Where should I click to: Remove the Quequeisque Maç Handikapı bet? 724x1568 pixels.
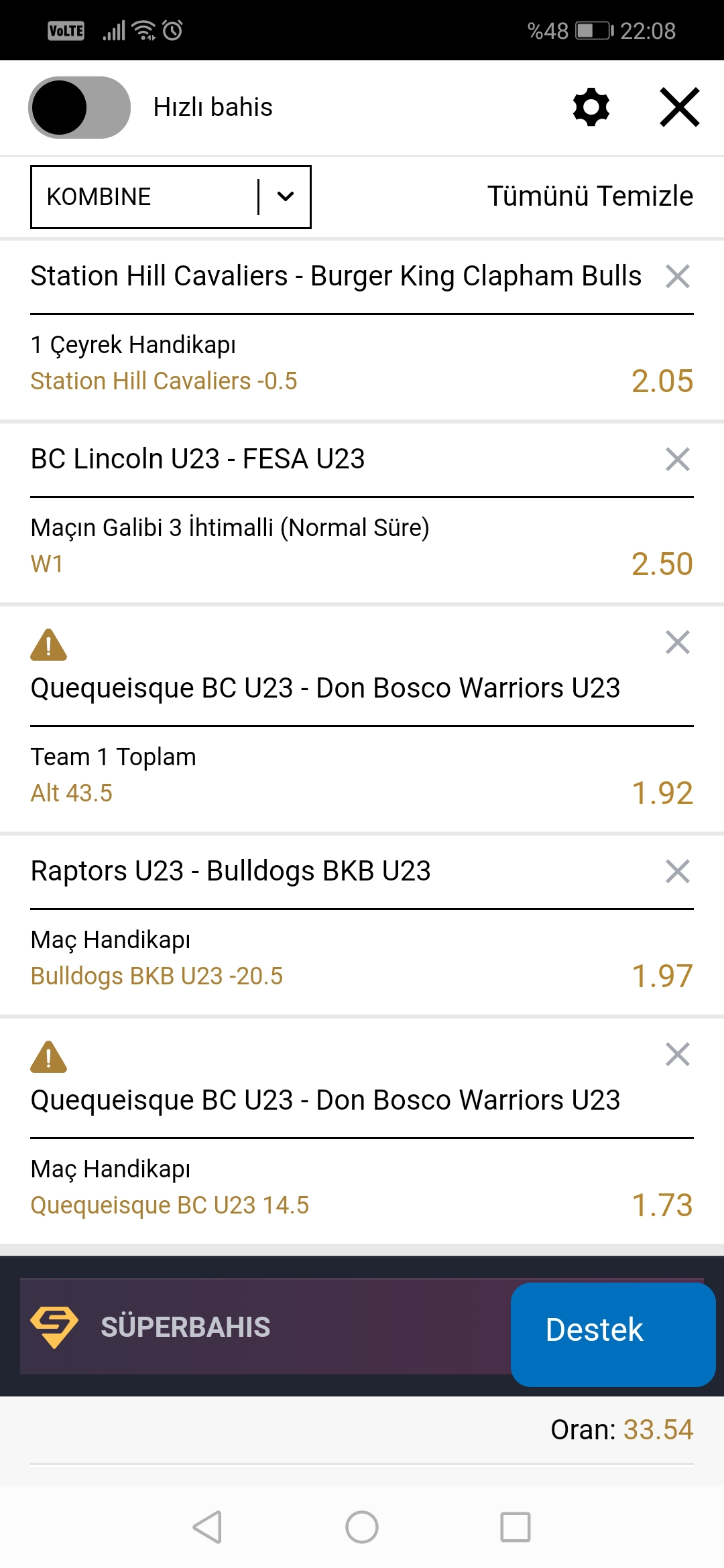pos(678,1054)
